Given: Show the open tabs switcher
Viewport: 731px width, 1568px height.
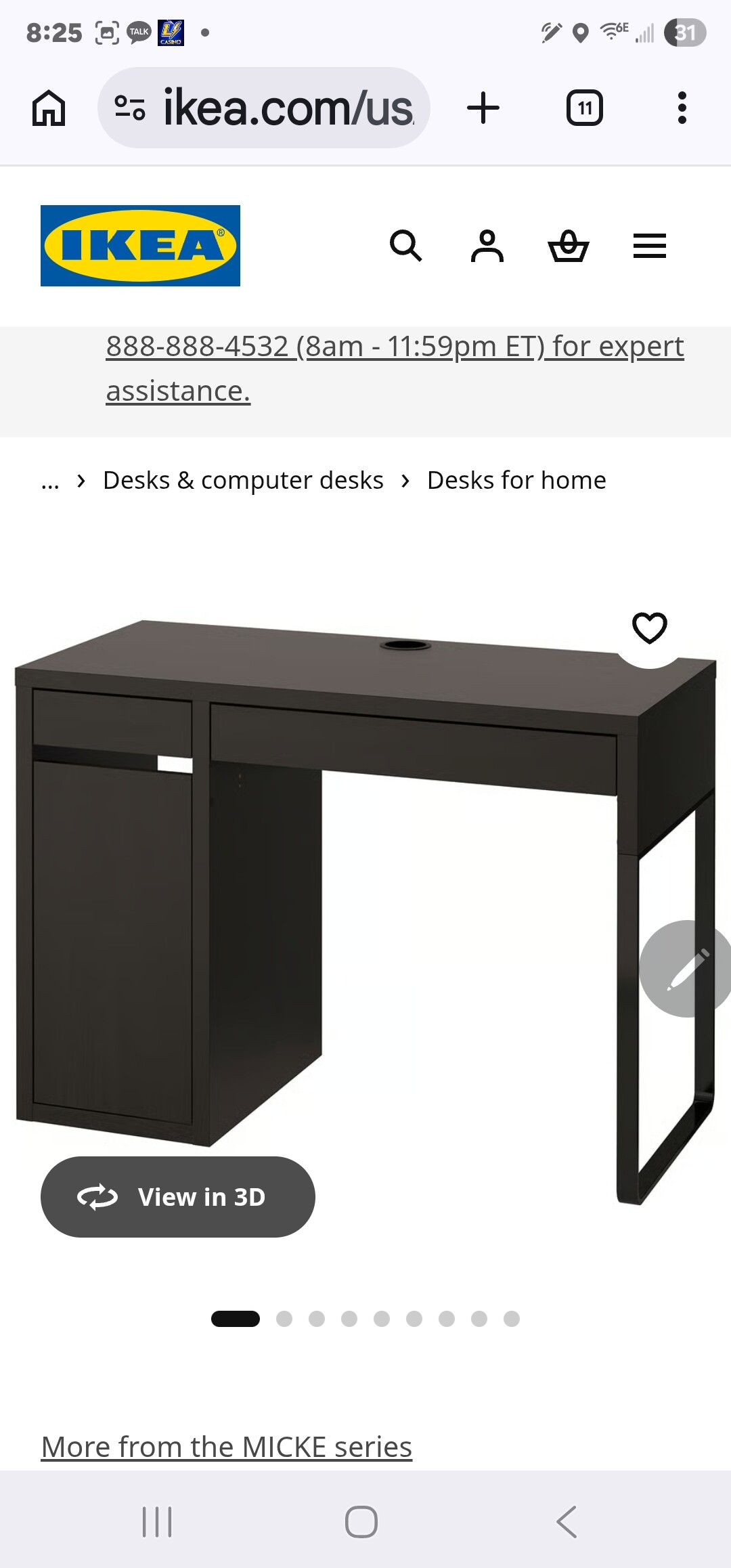Looking at the screenshot, I should point(585,108).
